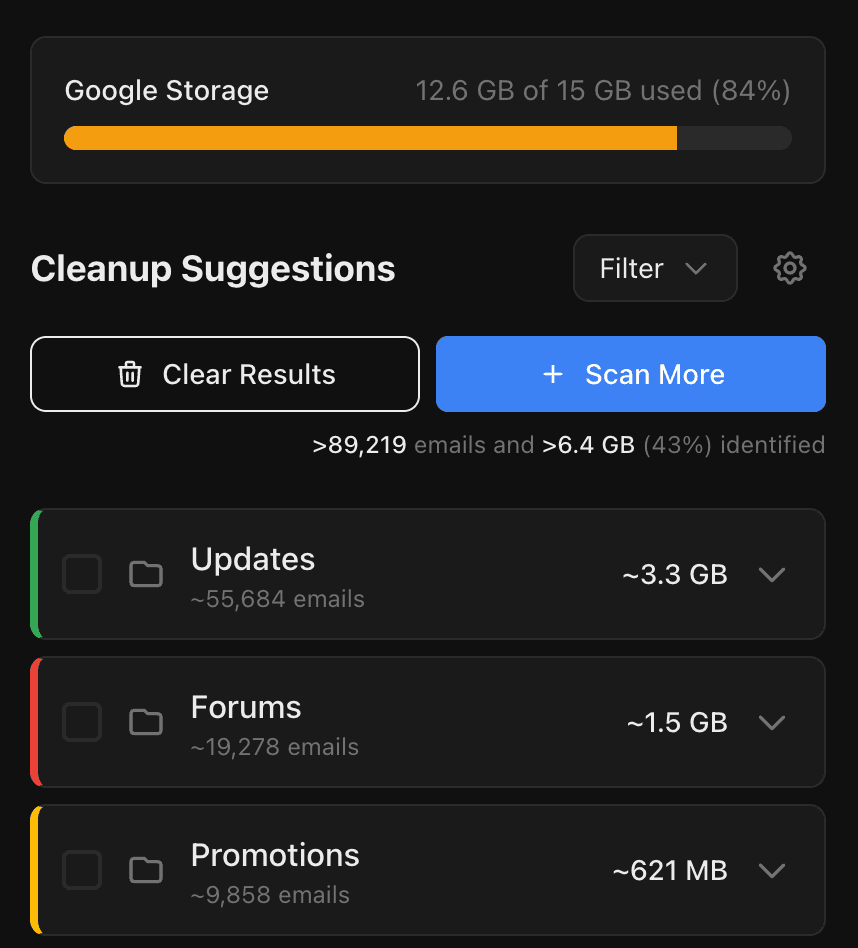
Task: Select the Forums checkbox
Action: (x=81, y=722)
